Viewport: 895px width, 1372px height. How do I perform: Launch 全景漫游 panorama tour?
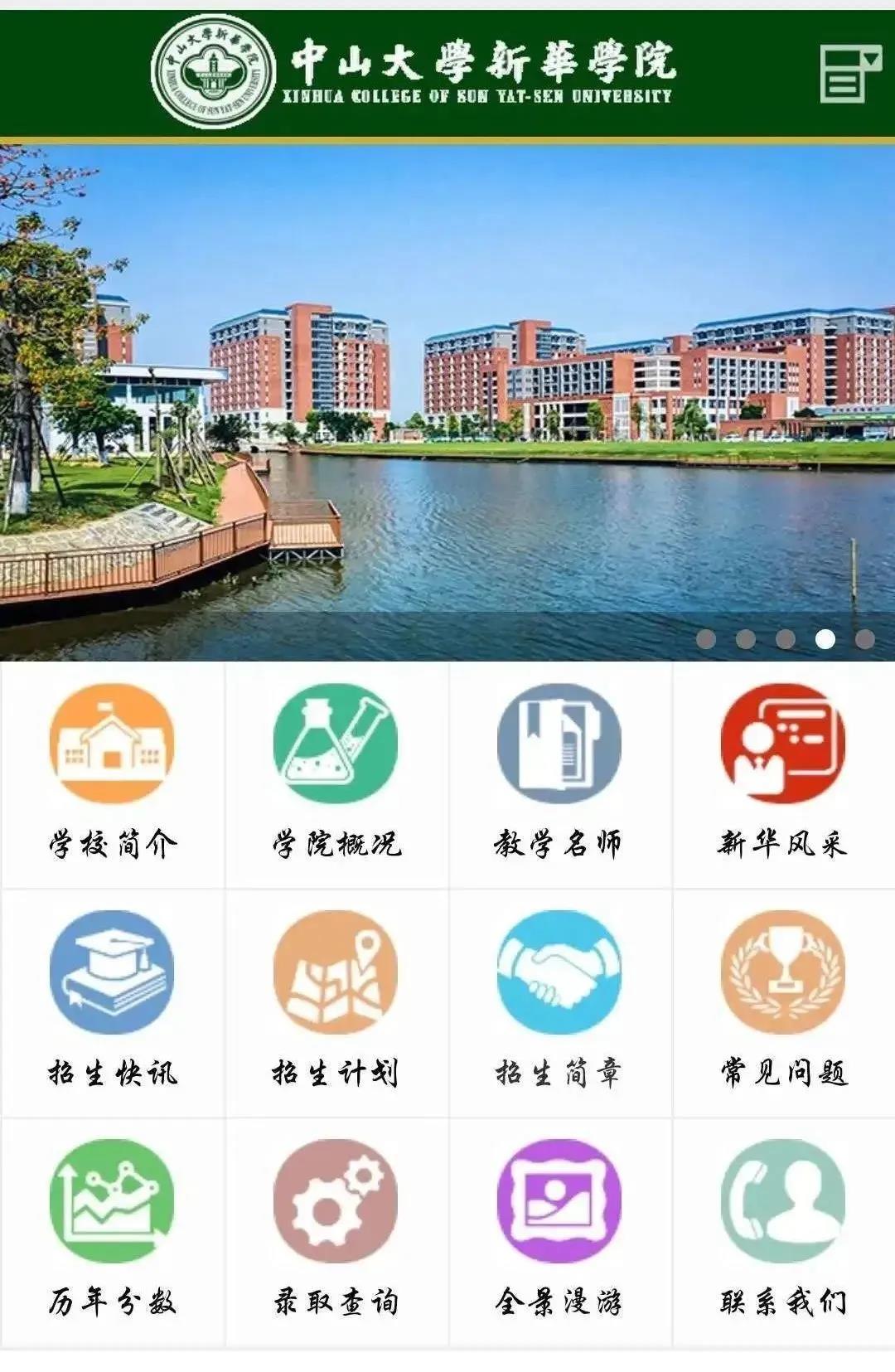pyautogui.click(x=559, y=1230)
